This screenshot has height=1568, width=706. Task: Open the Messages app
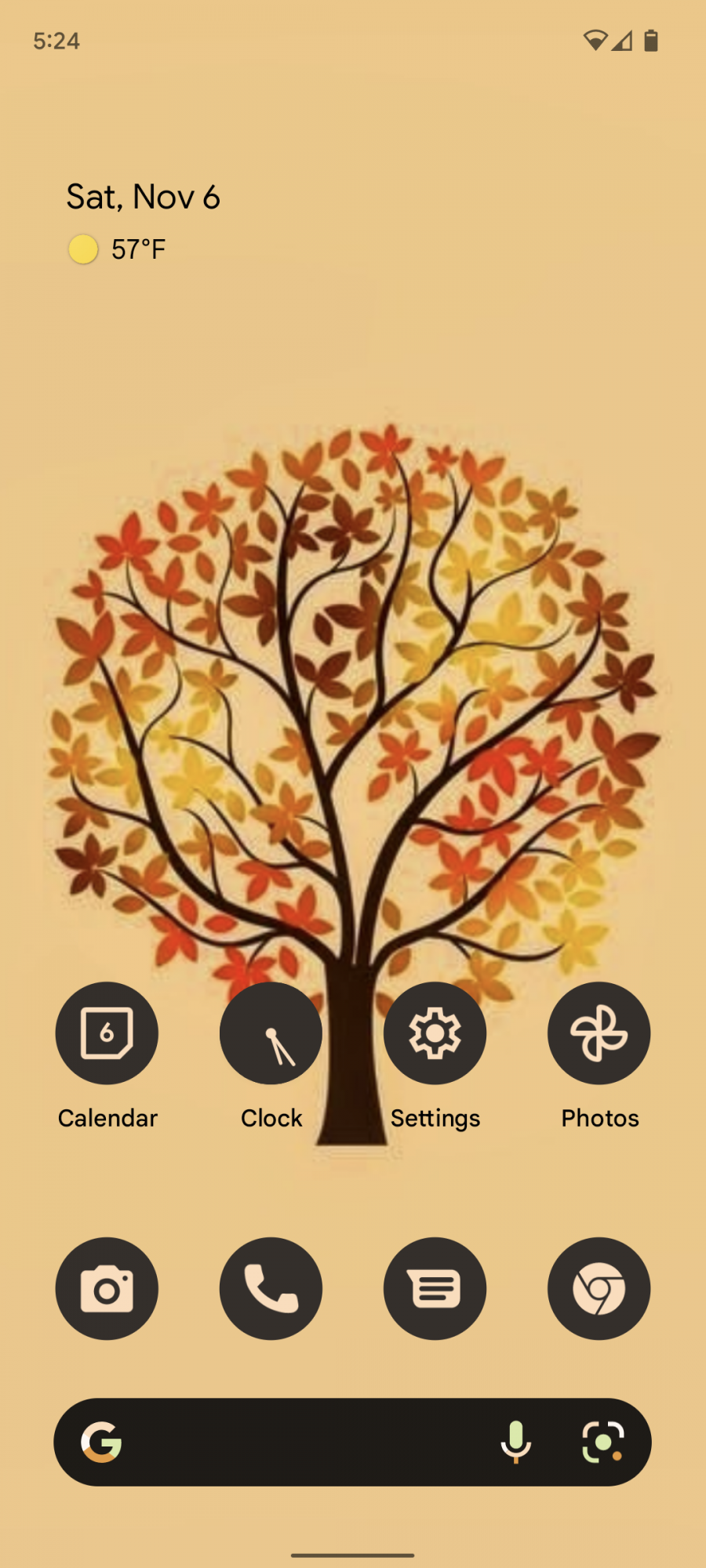tap(435, 1288)
